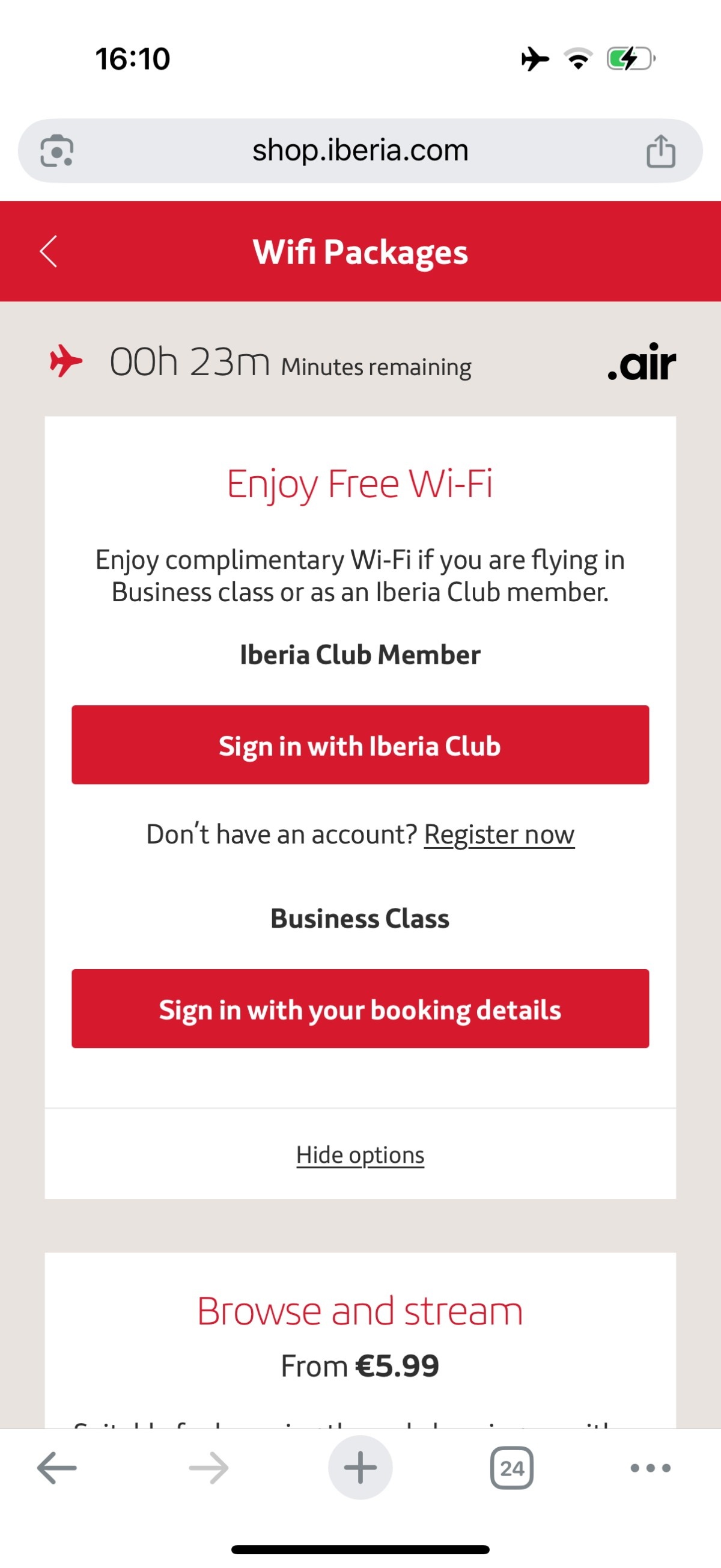This screenshot has height=1568, width=721.
Task: Tap the shop.iberia.com address bar
Action: 360,150
